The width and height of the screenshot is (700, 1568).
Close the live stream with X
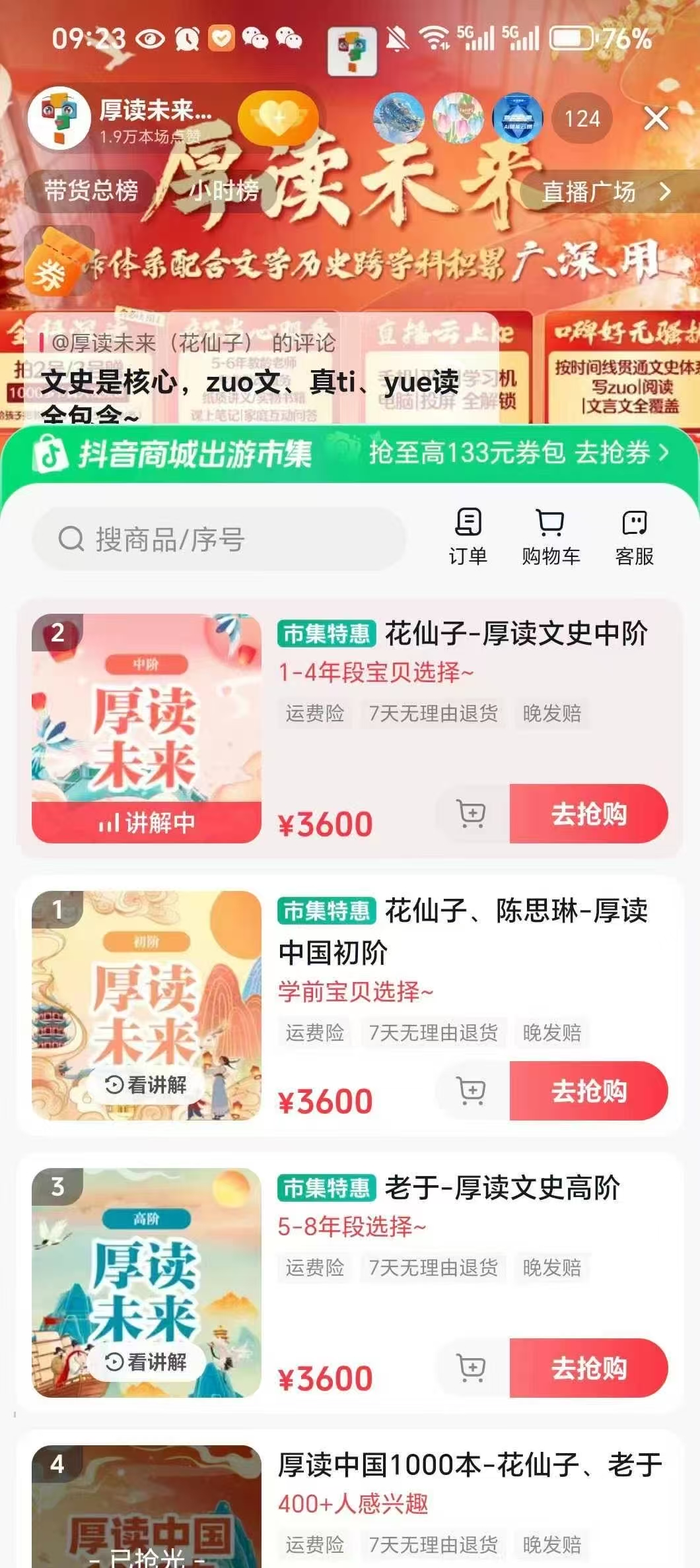point(656,119)
